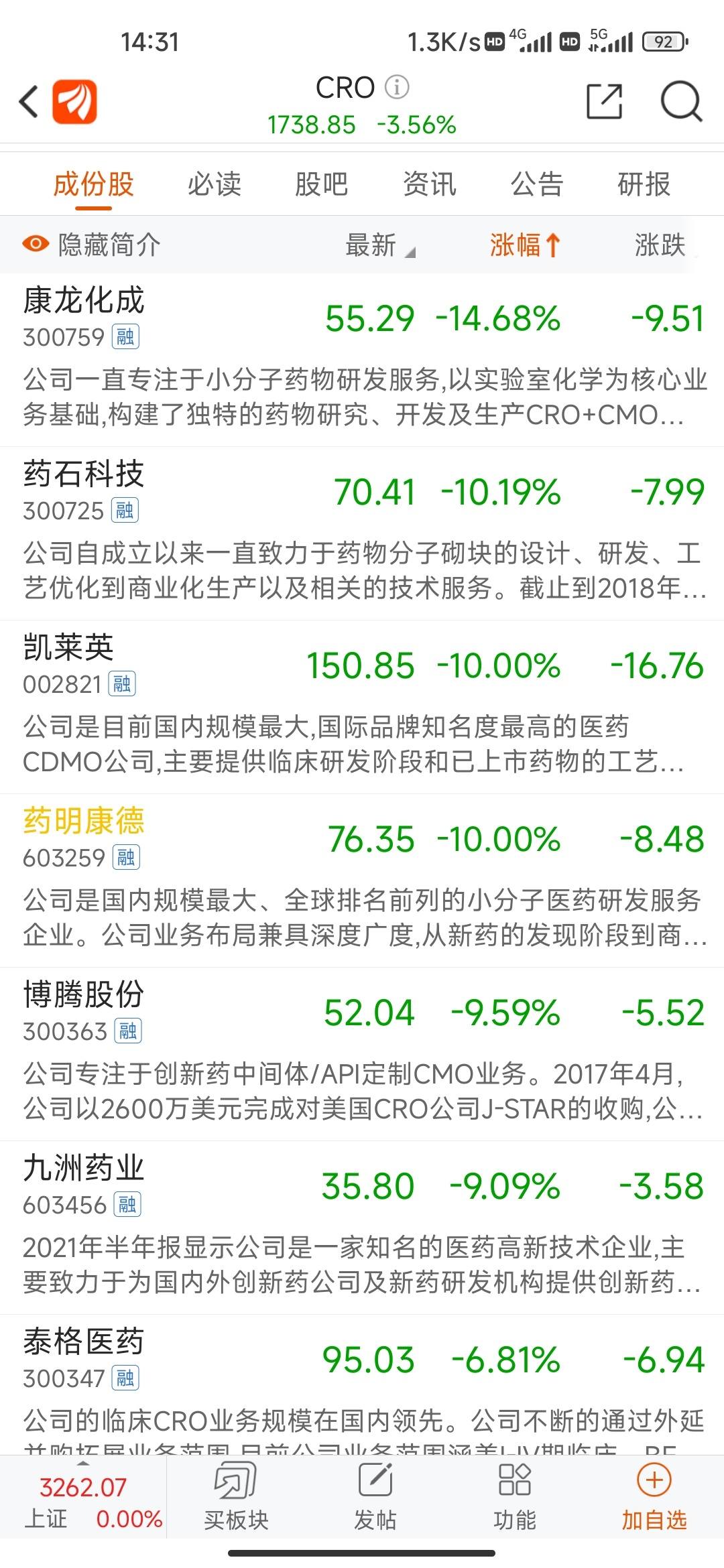Sort stocks by 涨幅 column
724x1568 pixels.
point(524,245)
